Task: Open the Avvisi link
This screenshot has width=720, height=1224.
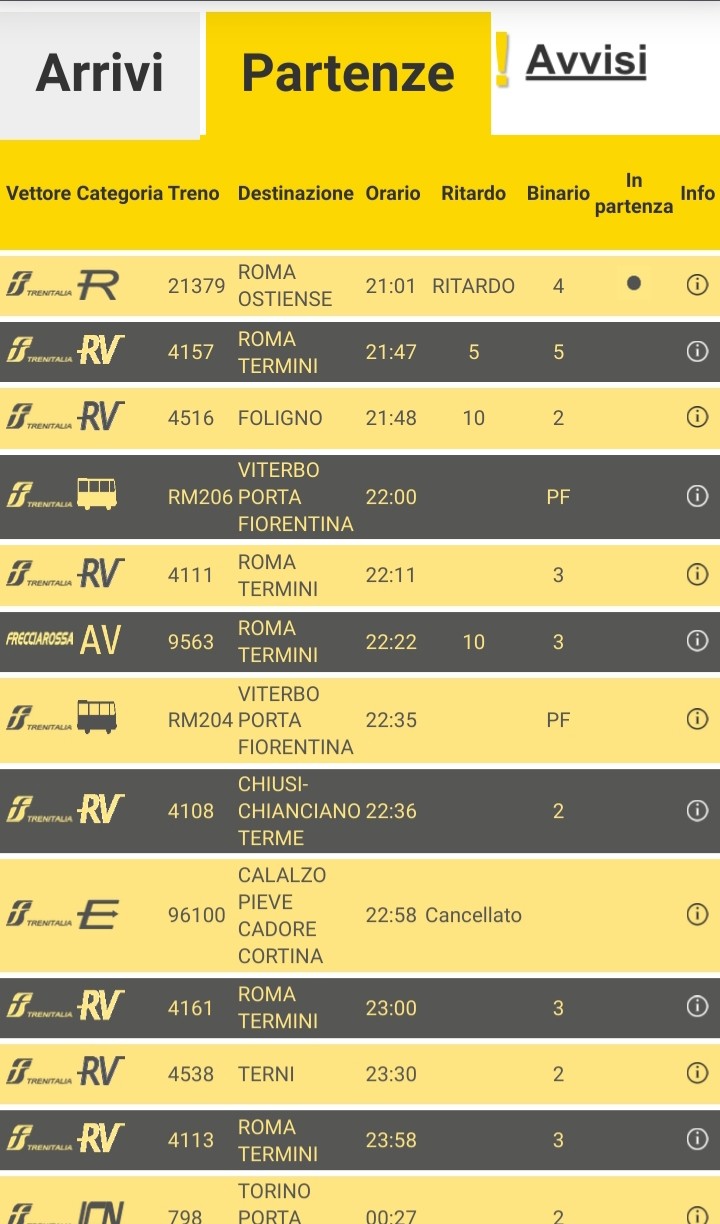Action: 586,60
